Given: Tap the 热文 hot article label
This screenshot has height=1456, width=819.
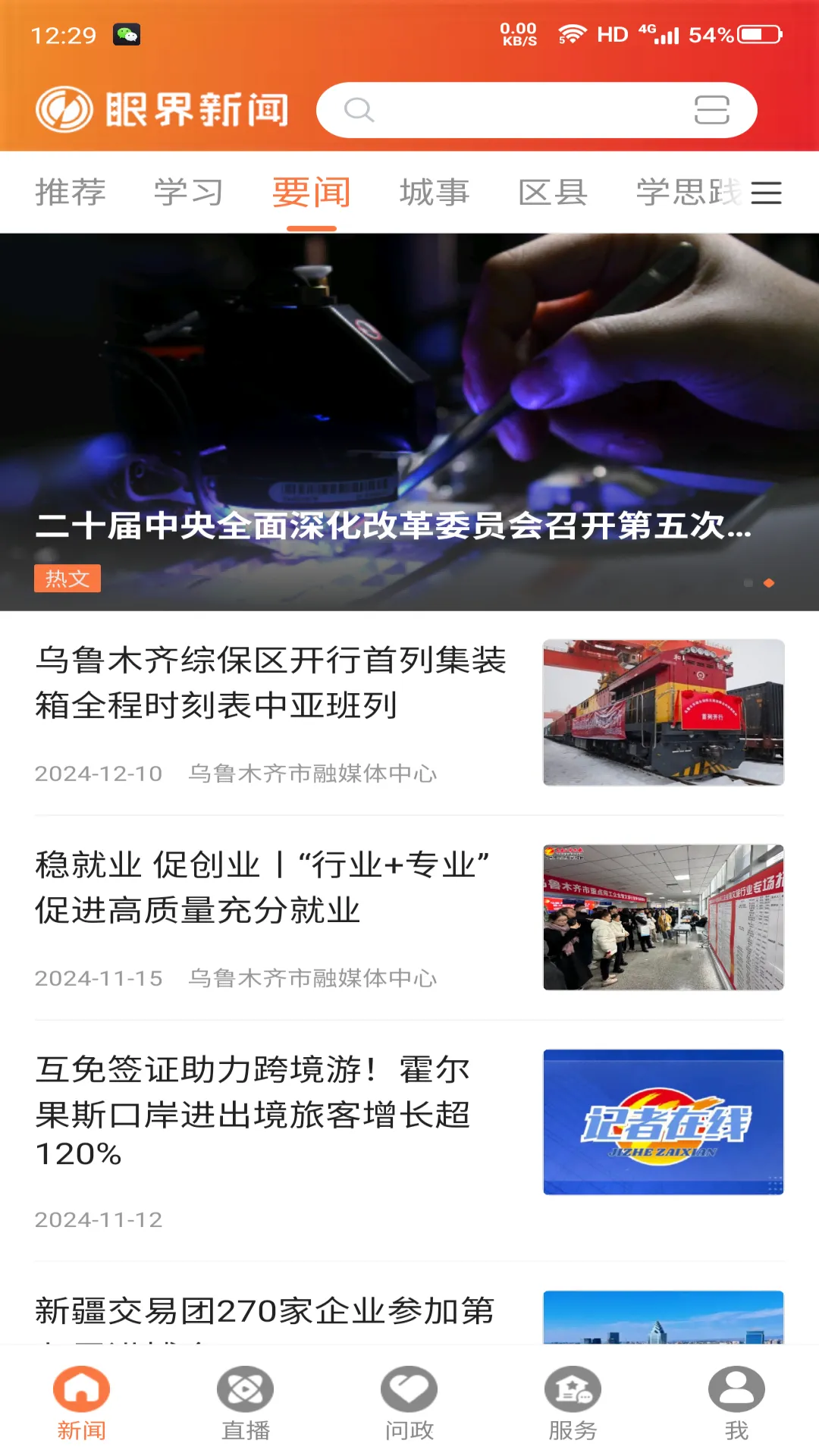Looking at the screenshot, I should [67, 579].
